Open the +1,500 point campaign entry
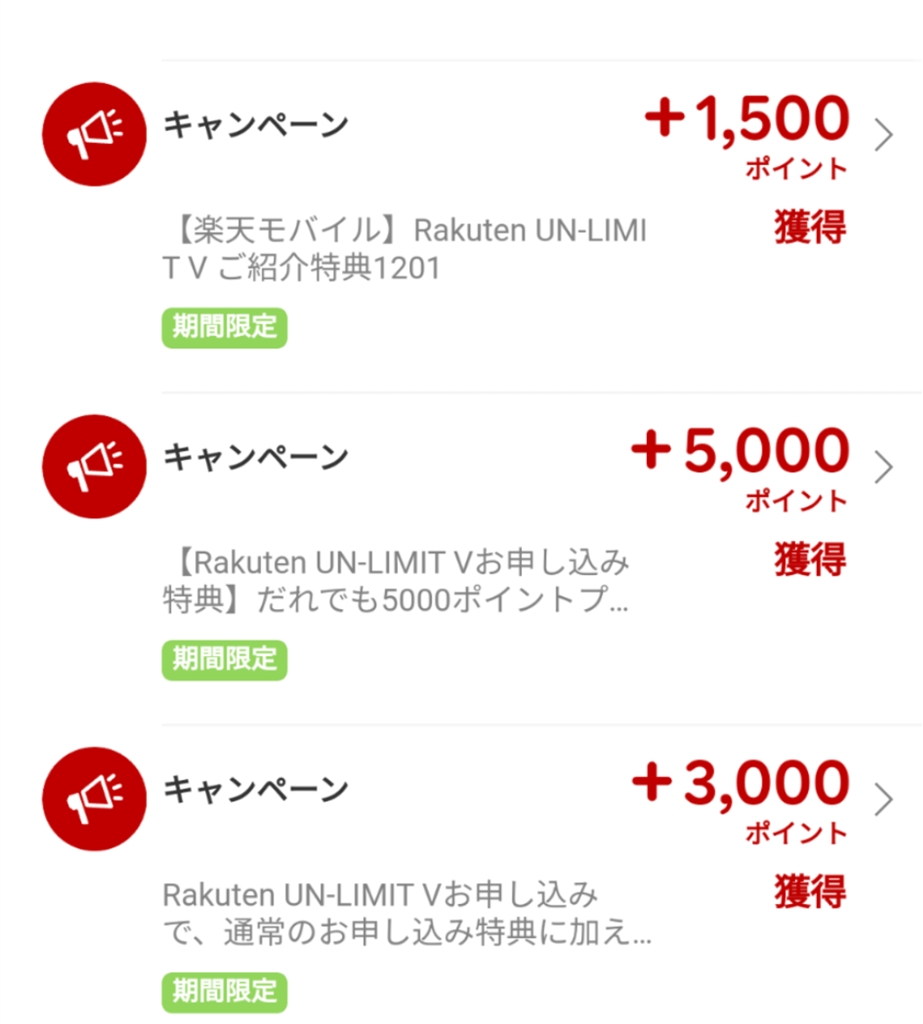The width and height of the screenshot is (923, 1024). click(x=882, y=135)
